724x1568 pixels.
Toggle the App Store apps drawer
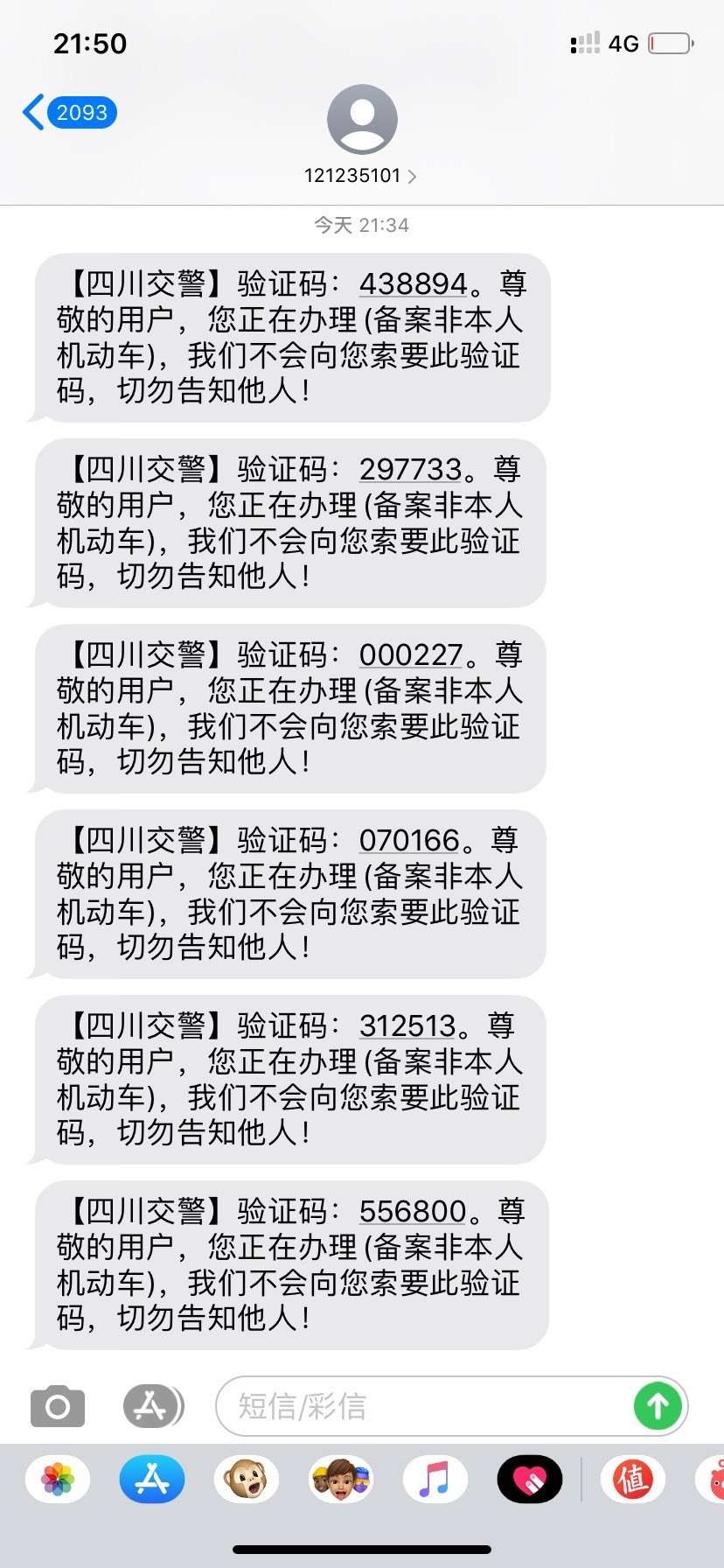click(153, 1406)
